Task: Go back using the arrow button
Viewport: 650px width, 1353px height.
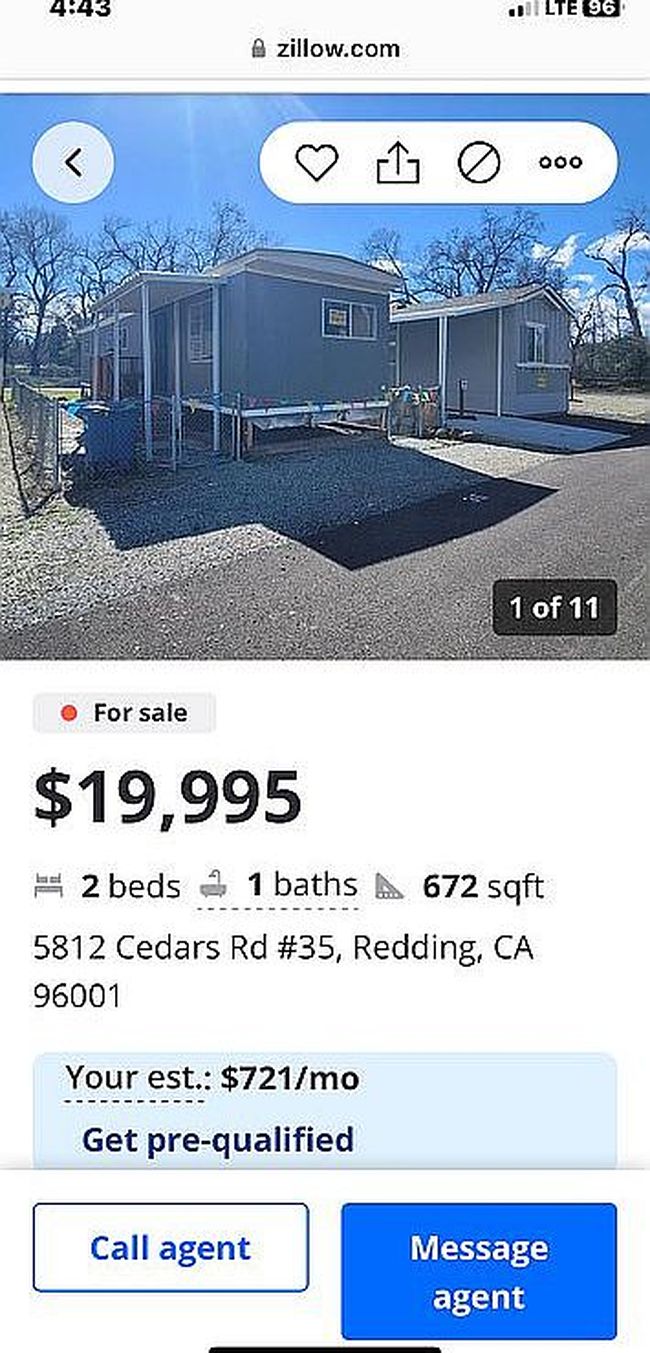Action: tap(73, 162)
